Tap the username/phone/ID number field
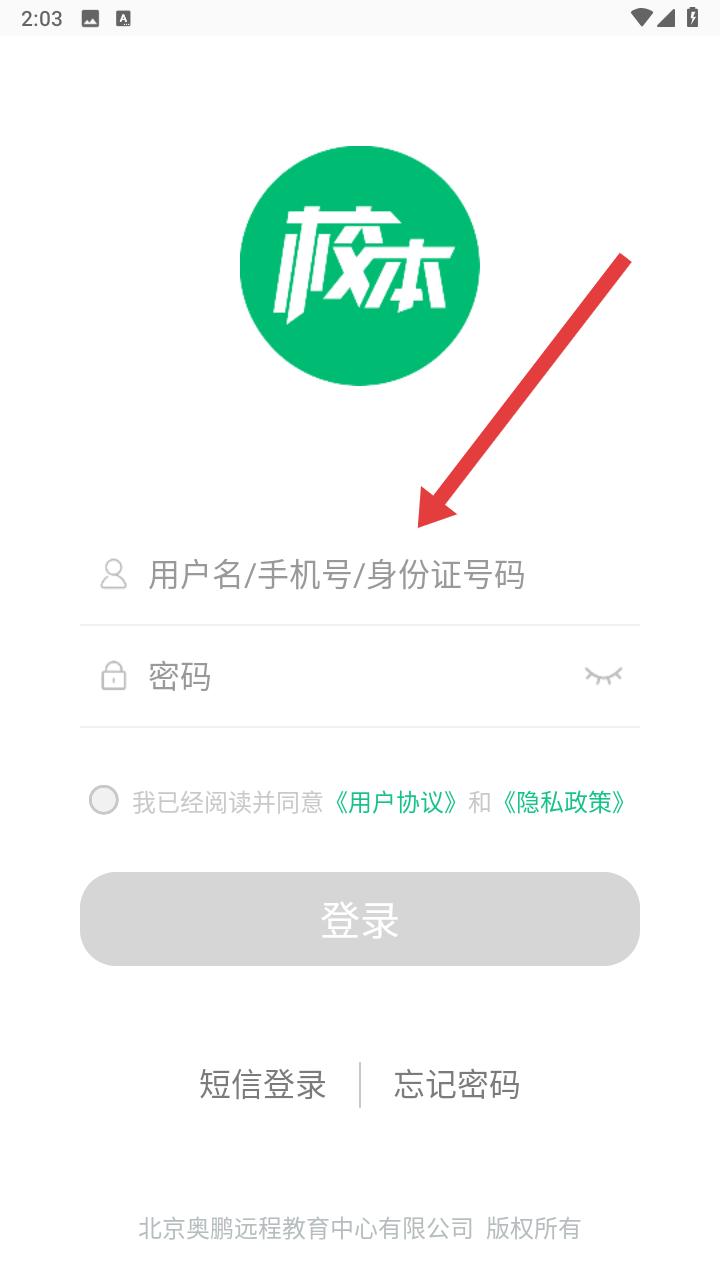 coord(360,575)
